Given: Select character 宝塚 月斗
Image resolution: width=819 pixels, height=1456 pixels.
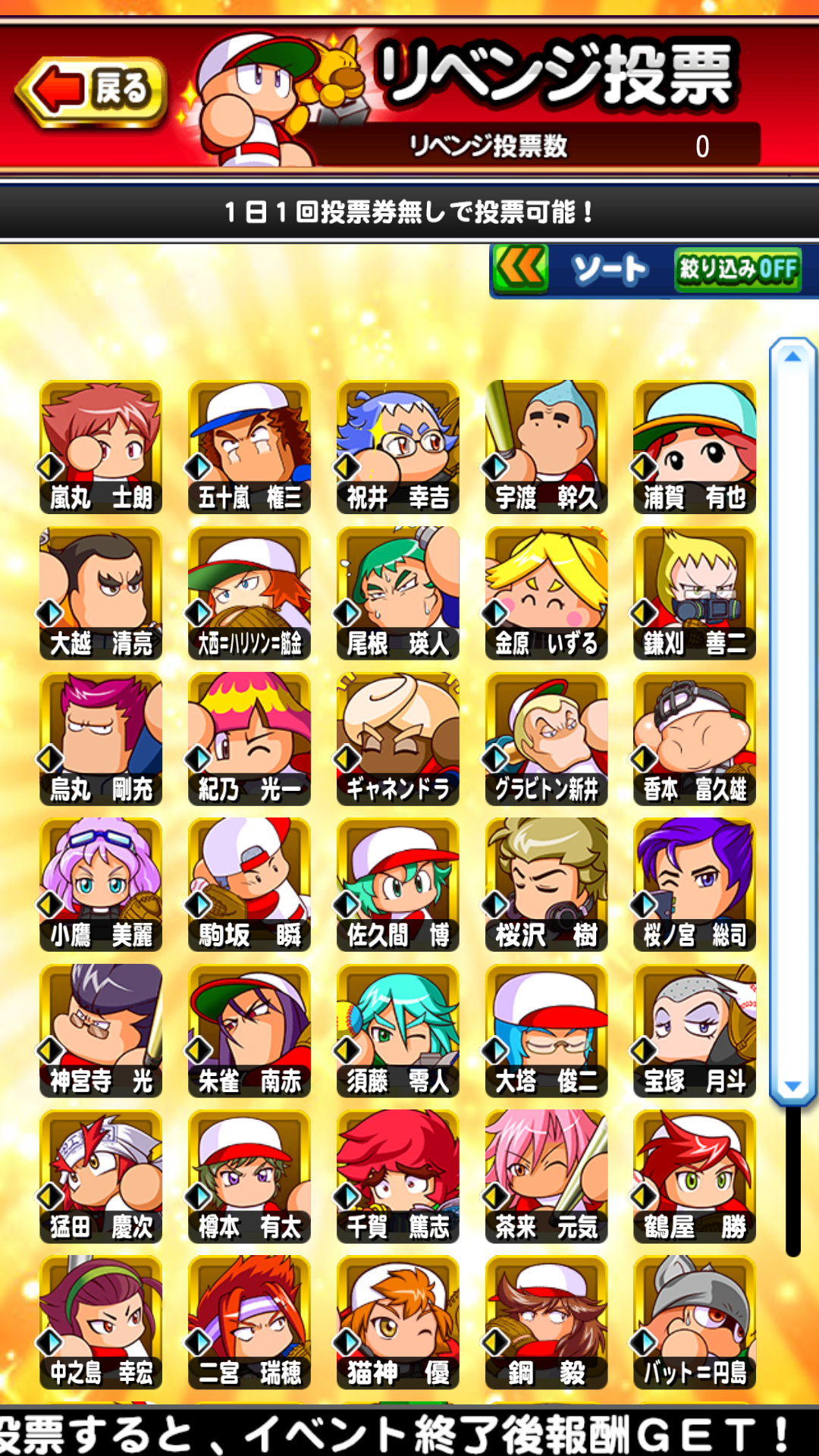Looking at the screenshot, I should 695,1031.
